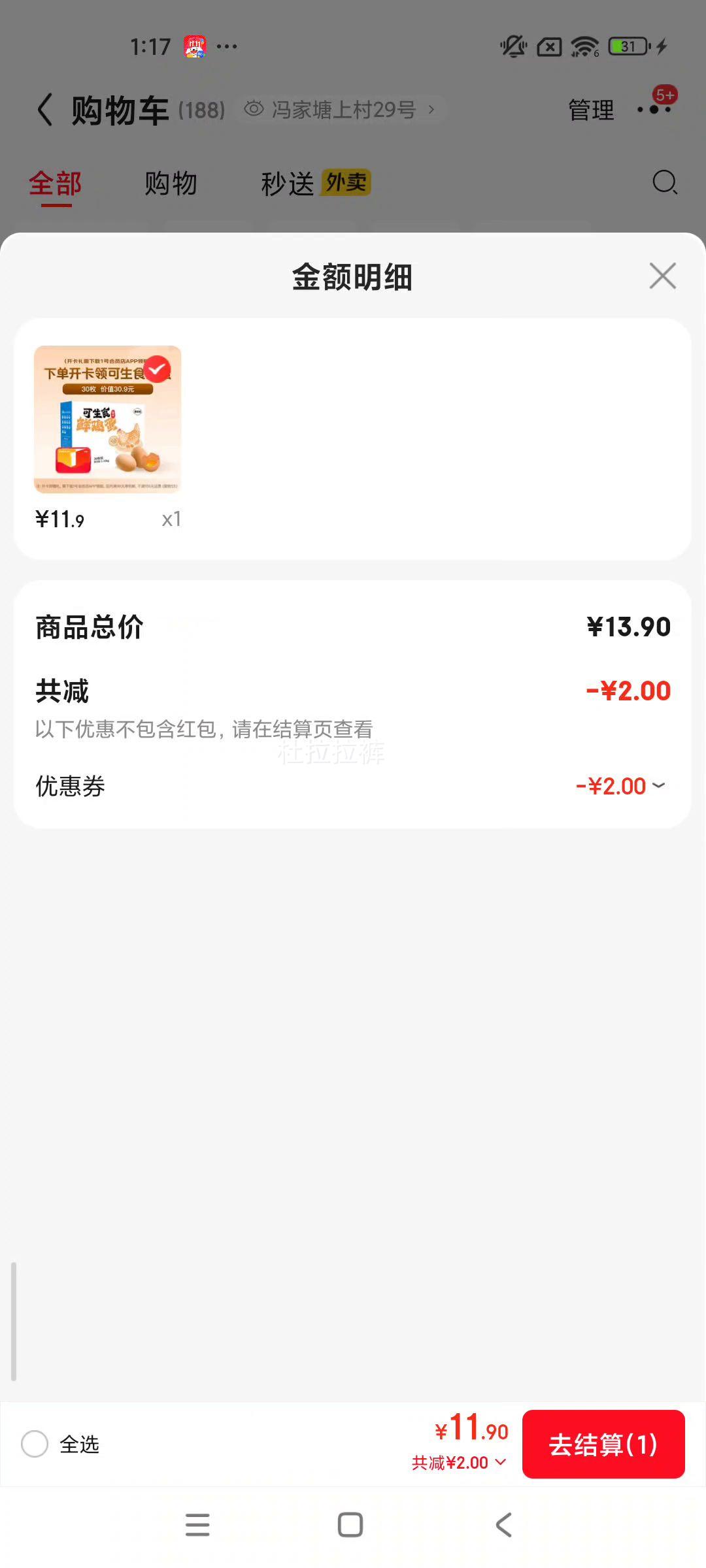Search items in the cart
The height and width of the screenshot is (1568, 706).
pyautogui.click(x=665, y=182)
